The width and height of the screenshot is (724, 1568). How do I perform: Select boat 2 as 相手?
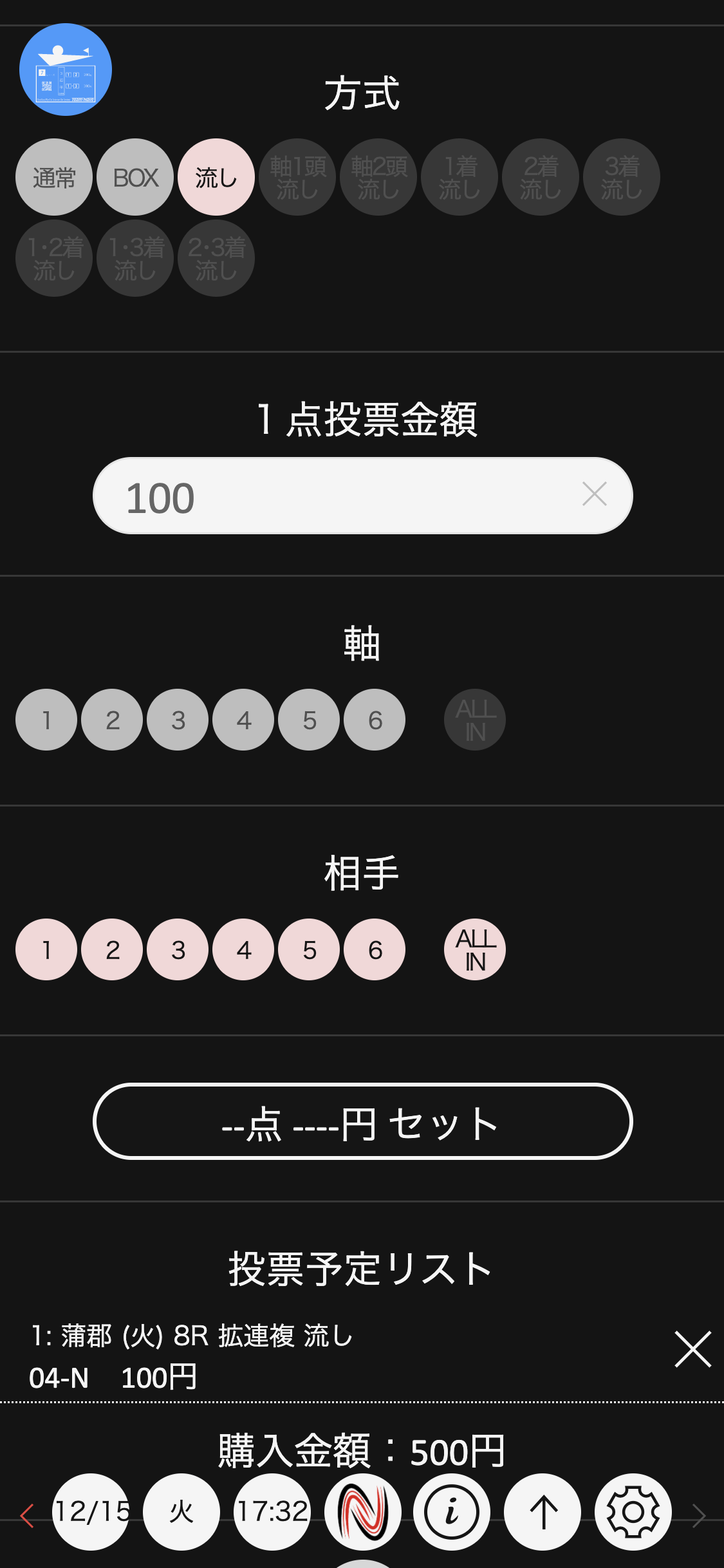112,949
